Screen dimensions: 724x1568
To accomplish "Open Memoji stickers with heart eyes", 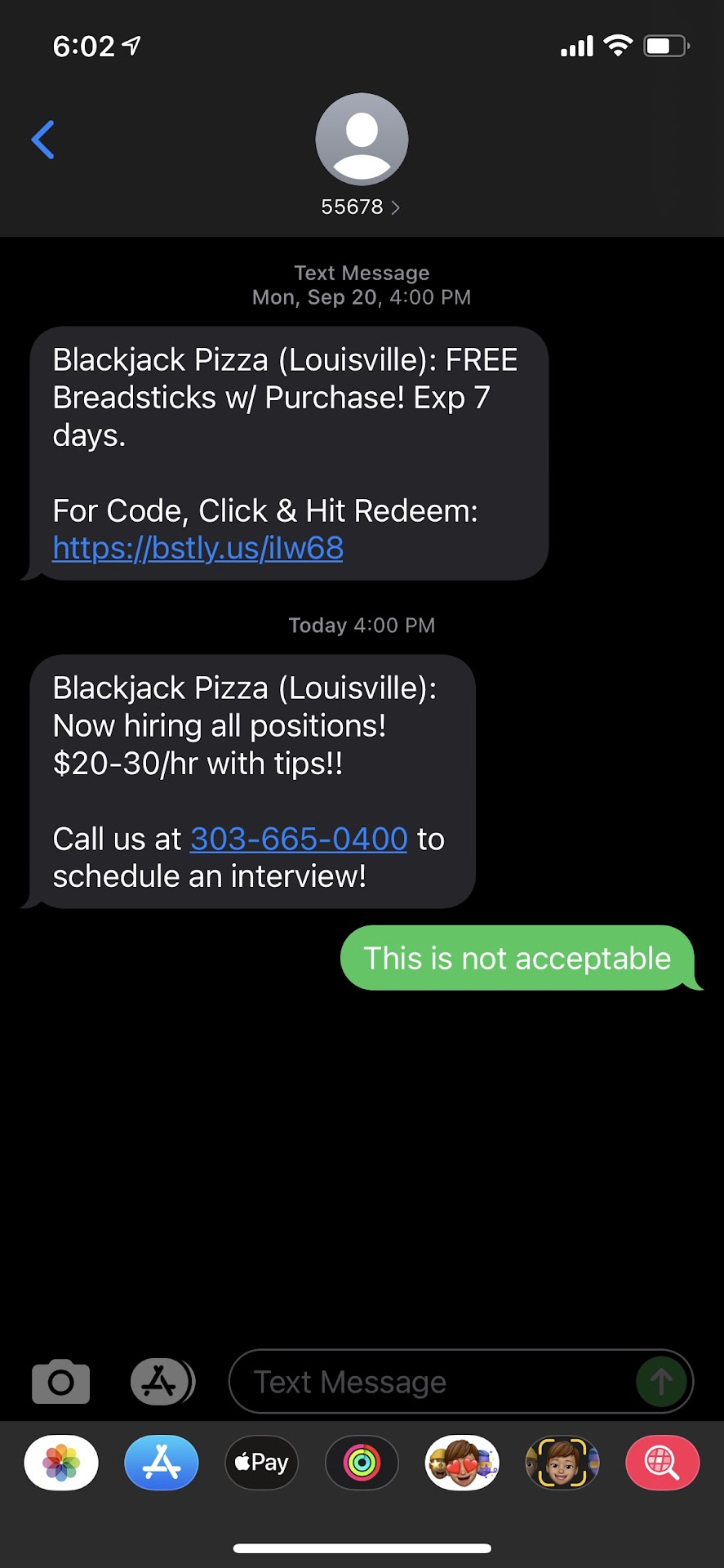I will (462, 1463).
